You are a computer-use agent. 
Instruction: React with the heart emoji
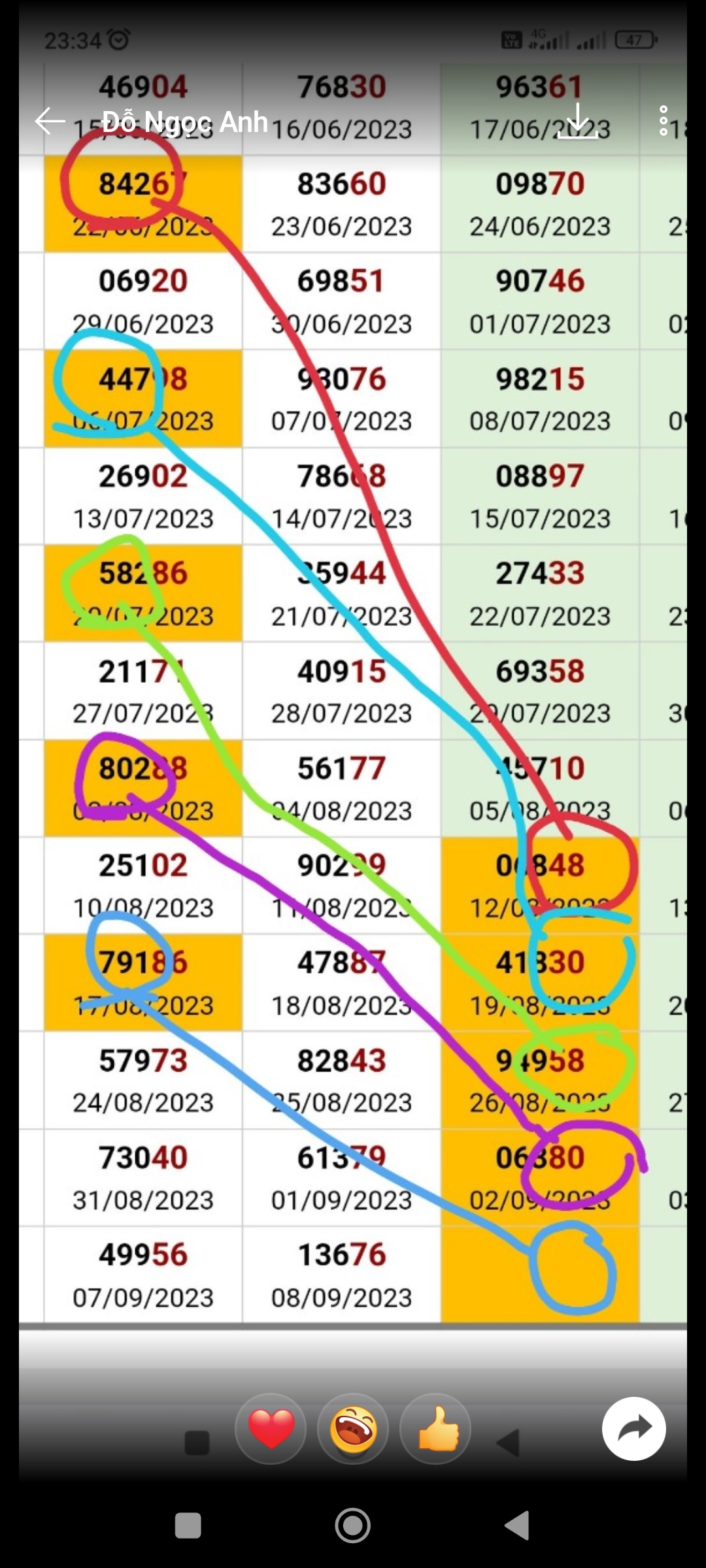pos(271,1428)
